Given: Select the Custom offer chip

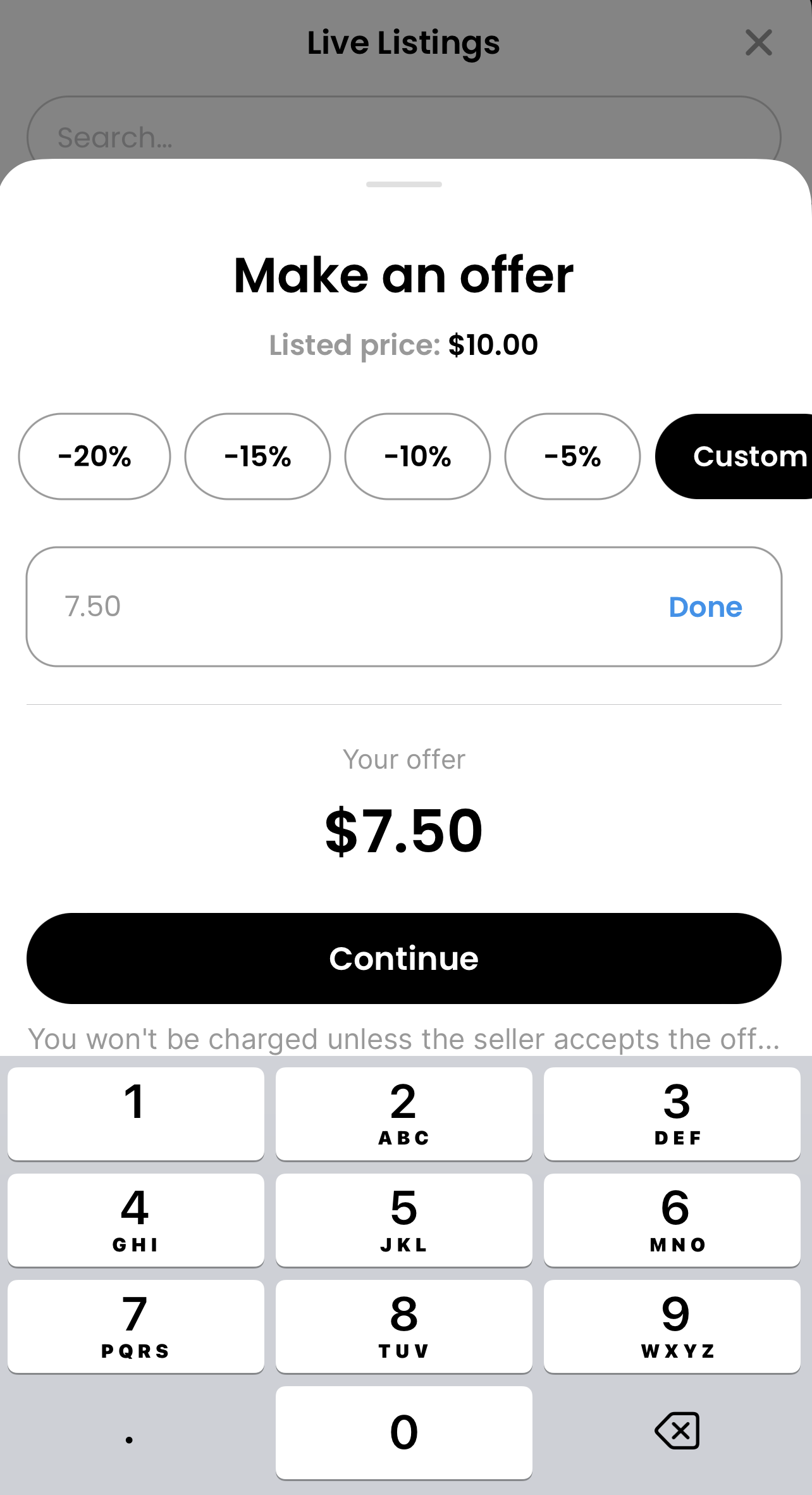Looking at the screenshot, I should [x=740, y=456].
